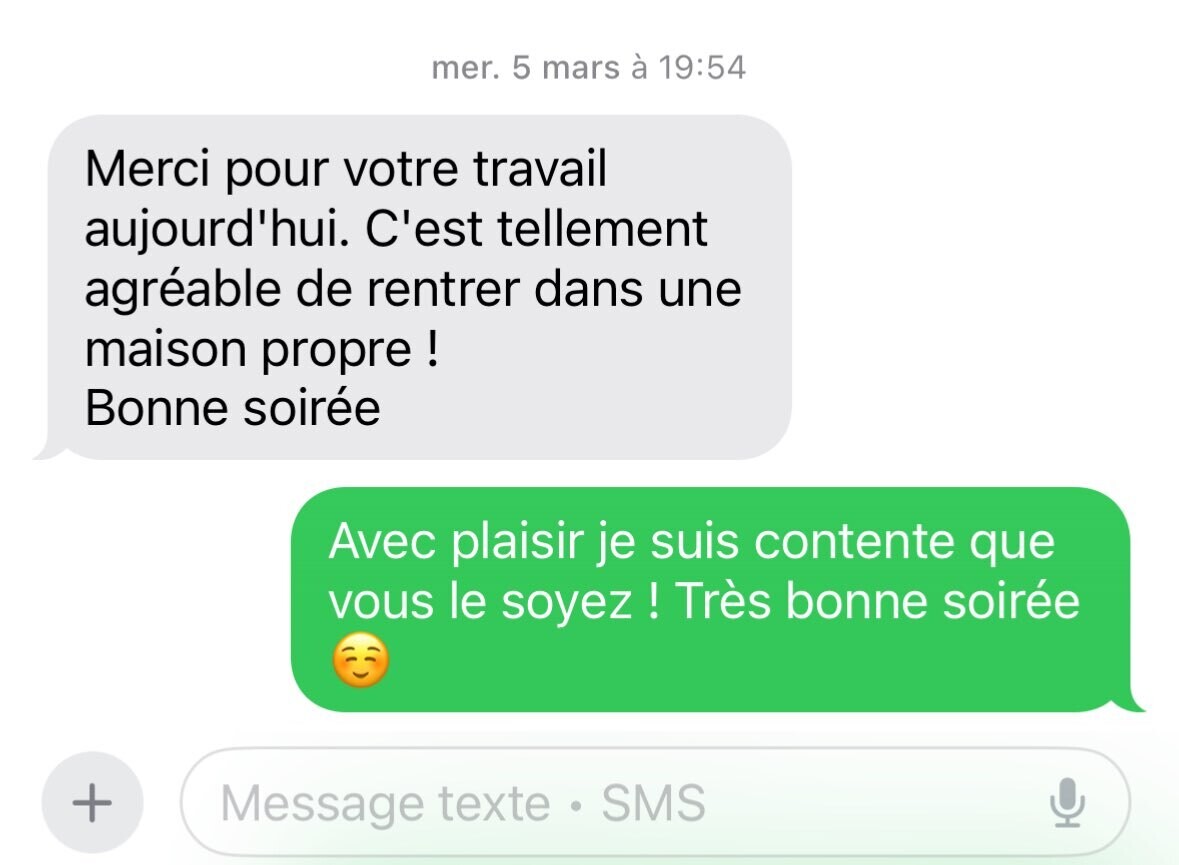Image resolution: width=1179 pixels, height=865 pixels.
Task: Open the plus attachments button
Action: click(x=92, y=802)
